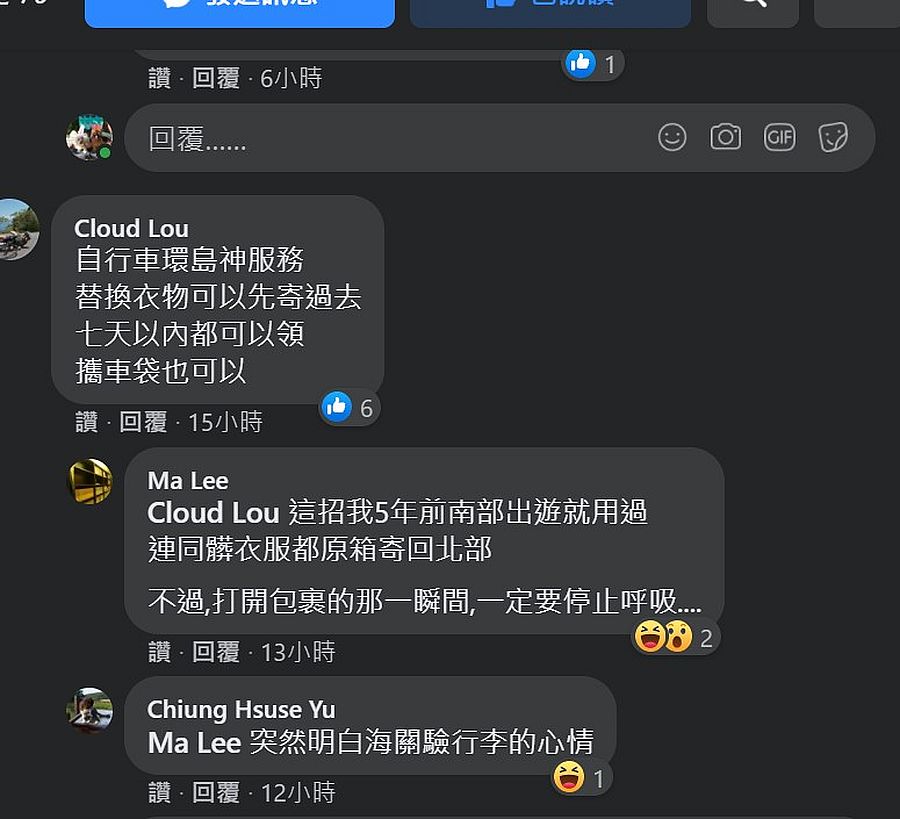
Task: Open the GIF picker
Action: (779, 137)
